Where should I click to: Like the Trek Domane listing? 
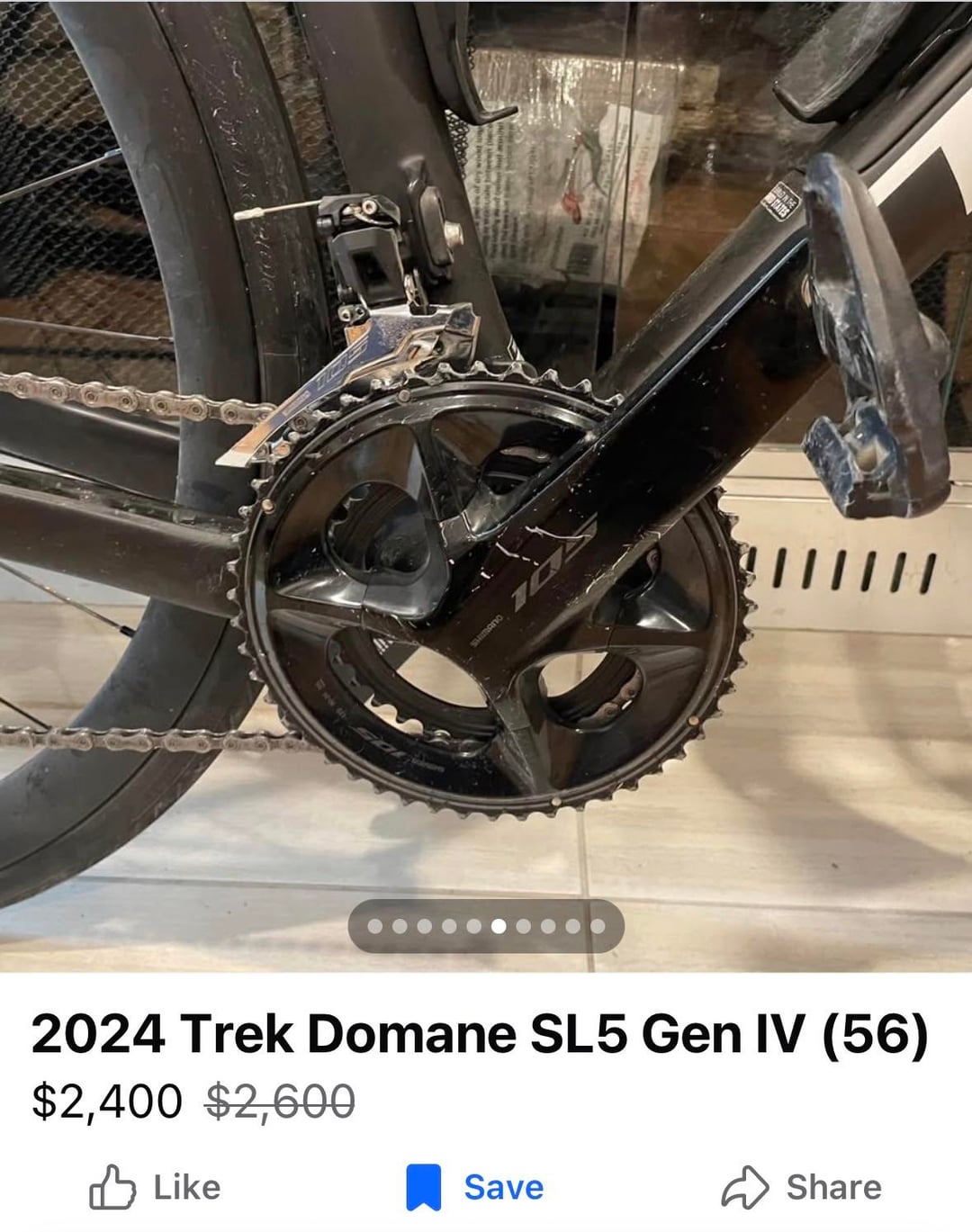(155, 1187)
